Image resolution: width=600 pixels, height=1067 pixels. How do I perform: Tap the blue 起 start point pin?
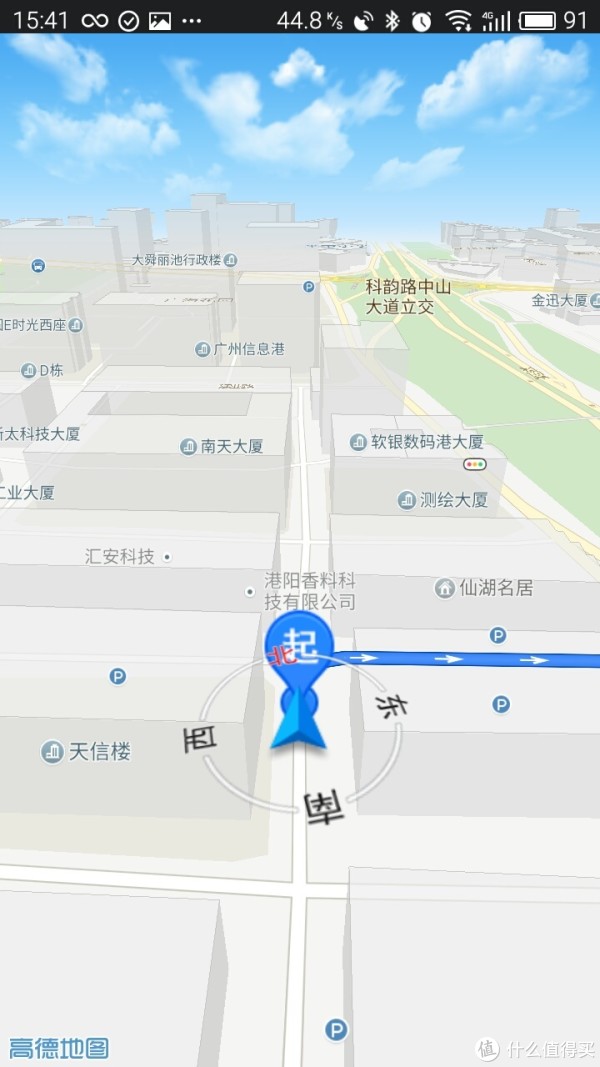coord(299,644)
